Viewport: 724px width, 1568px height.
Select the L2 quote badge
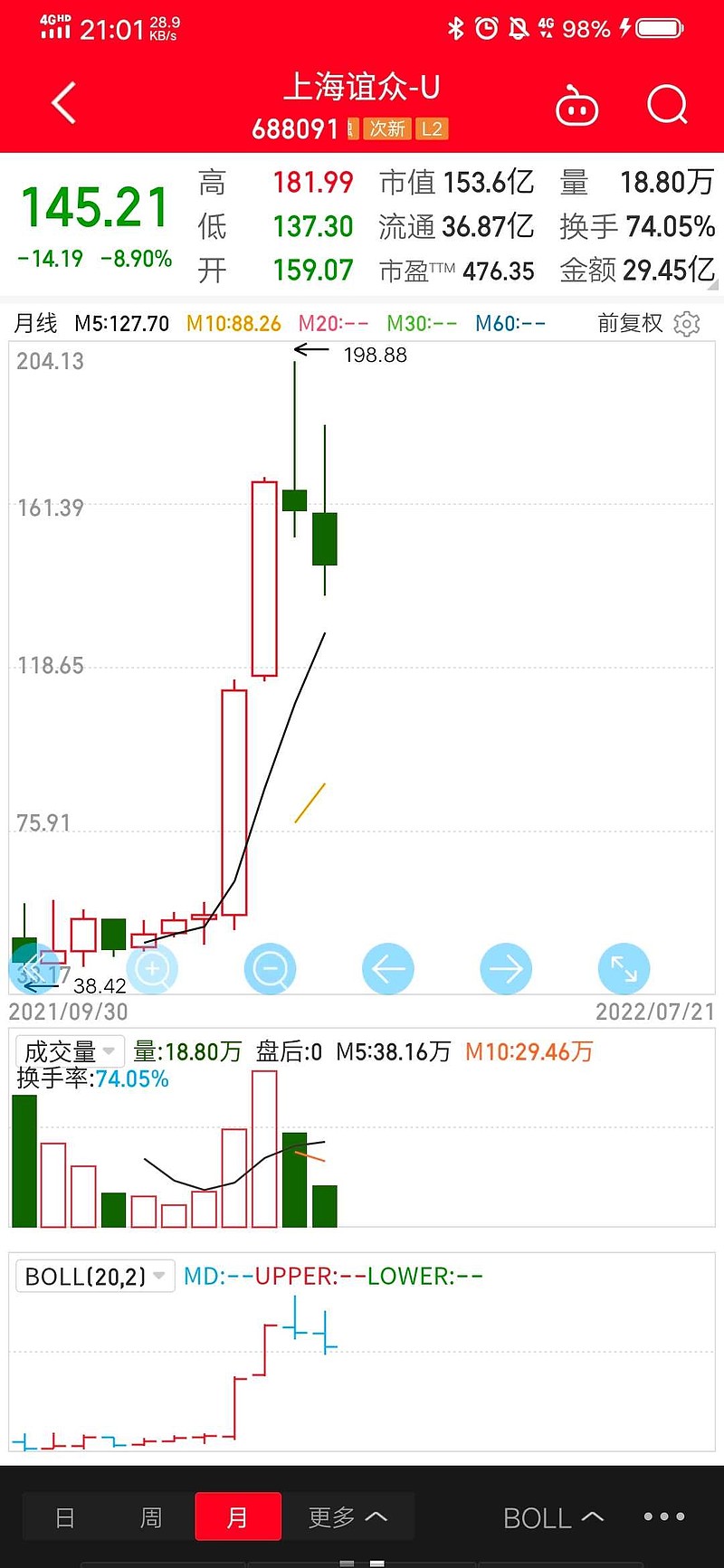(432, 129)
